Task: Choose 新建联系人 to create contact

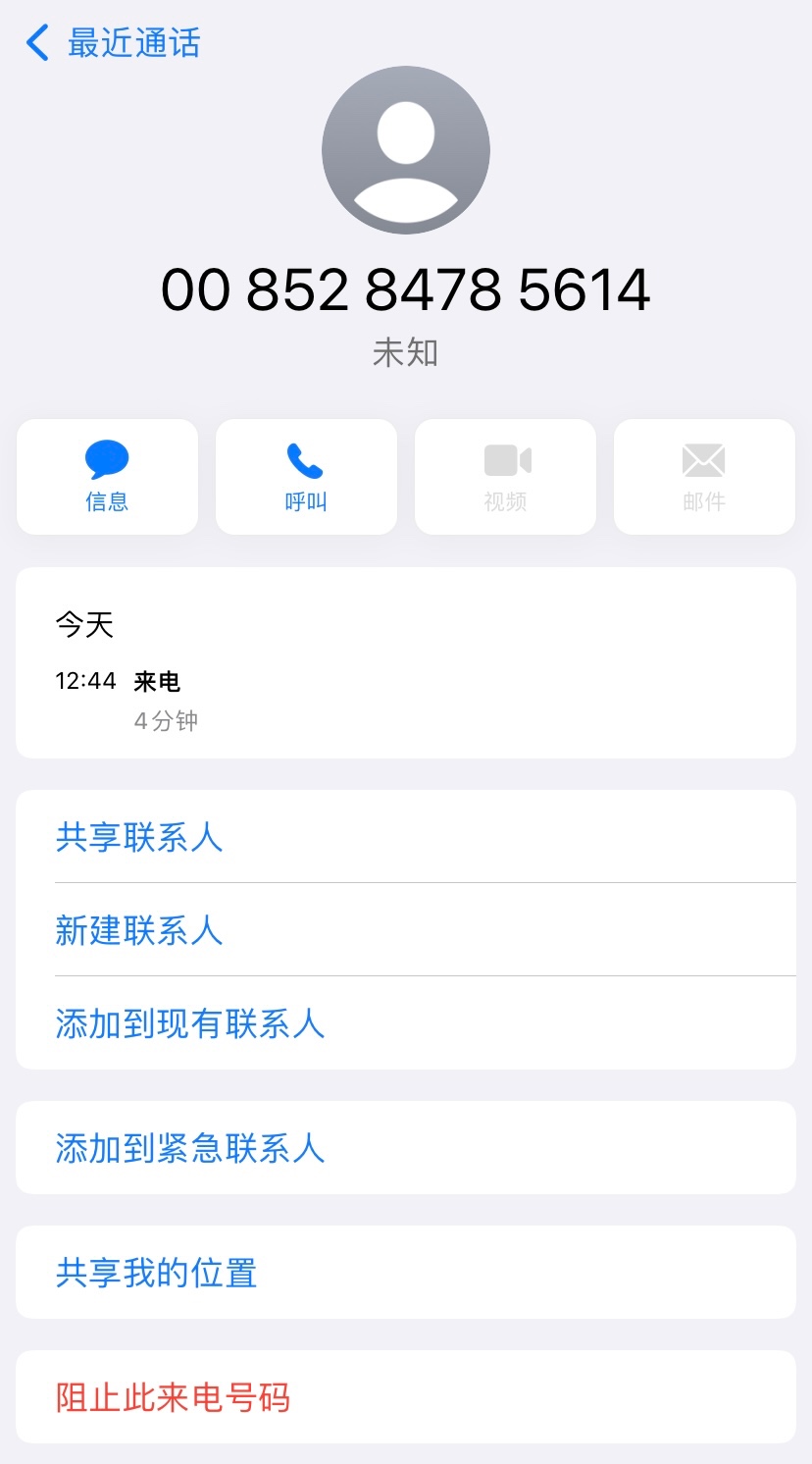Action: tap(139, 929)
